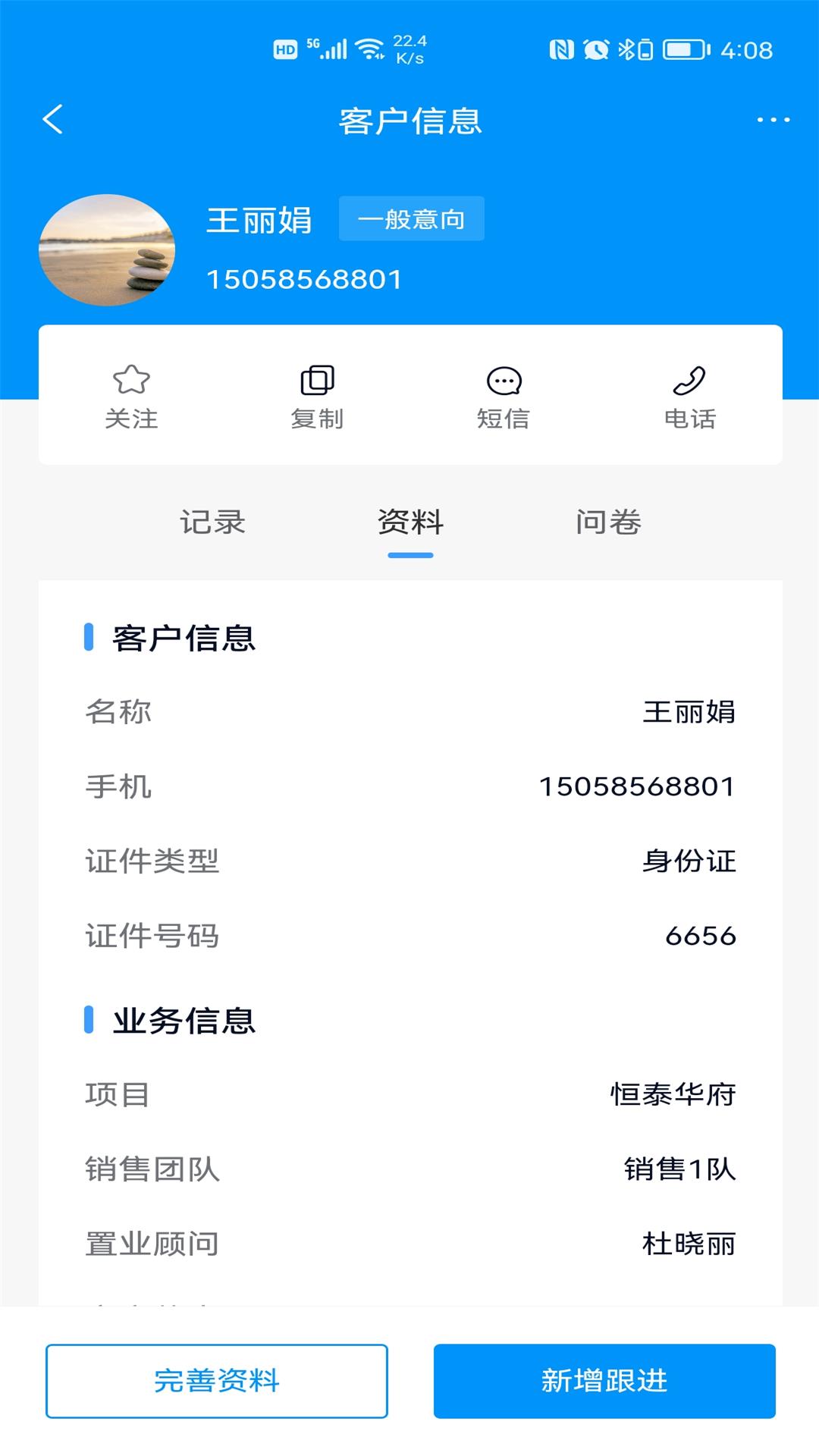Open the more options ellipsis menu
Viewport: 819px width, 1456px height.
click(x=772, y=120)
